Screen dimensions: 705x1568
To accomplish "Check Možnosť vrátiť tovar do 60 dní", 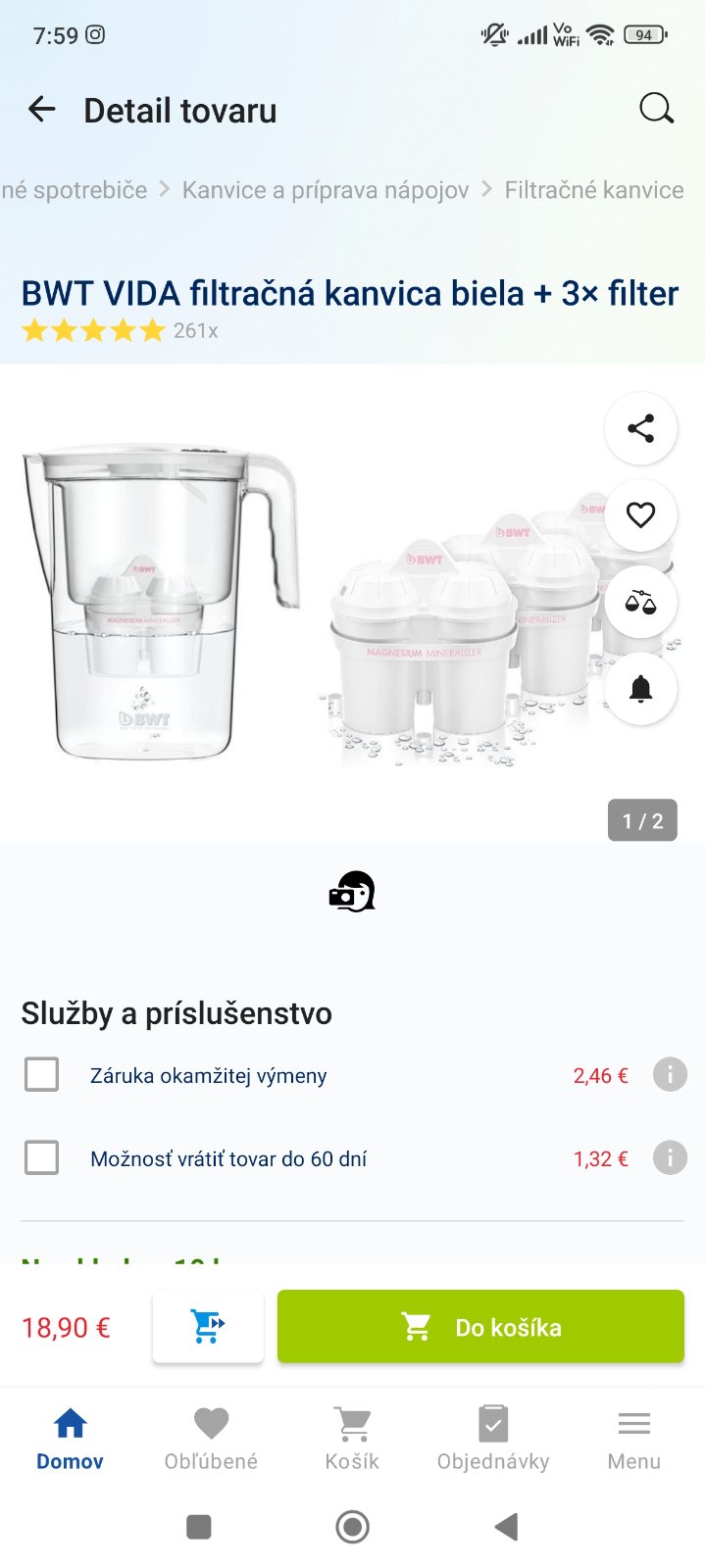I will point(41,1158).
